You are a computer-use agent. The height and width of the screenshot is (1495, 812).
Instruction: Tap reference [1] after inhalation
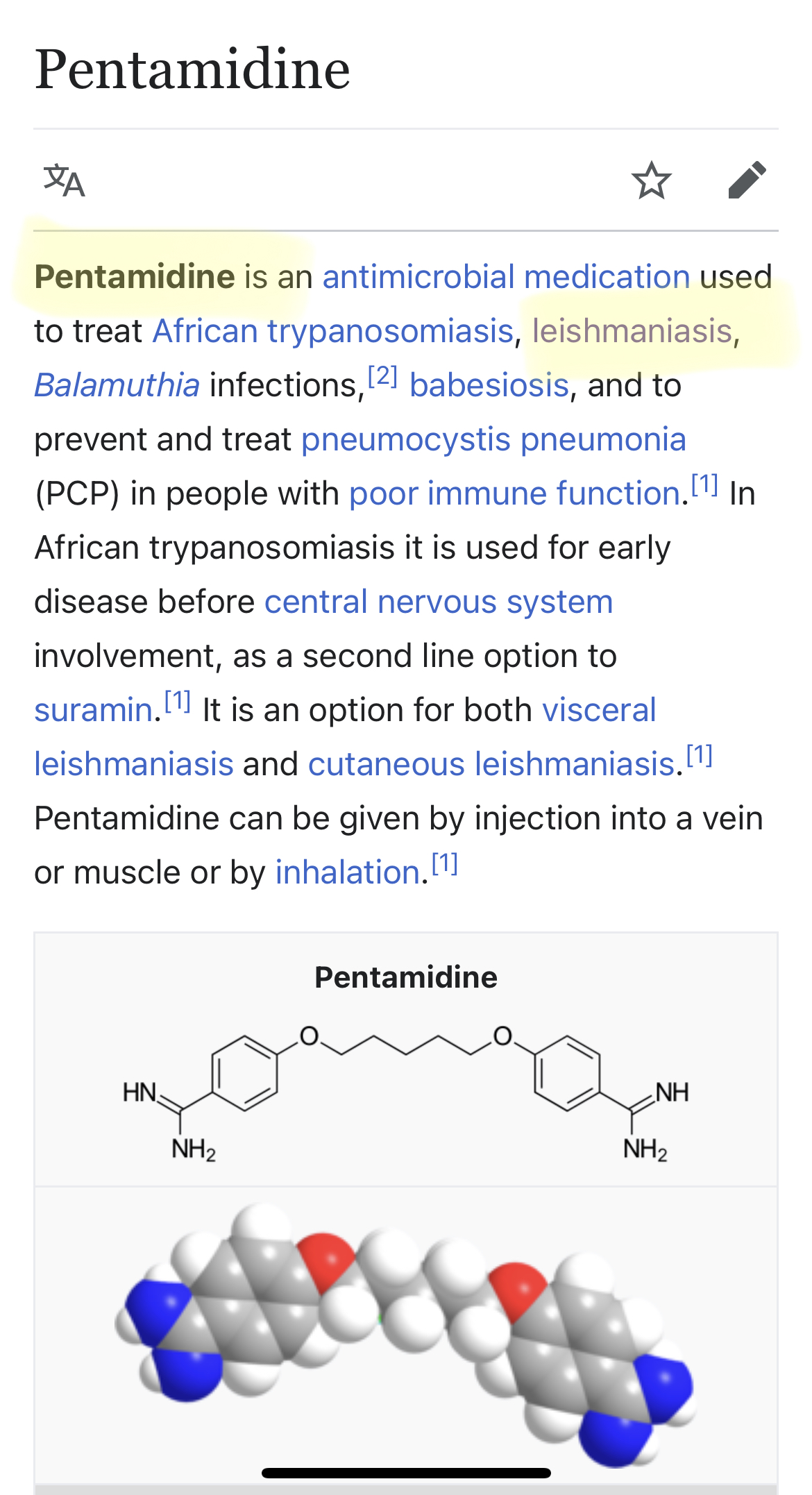445,863
